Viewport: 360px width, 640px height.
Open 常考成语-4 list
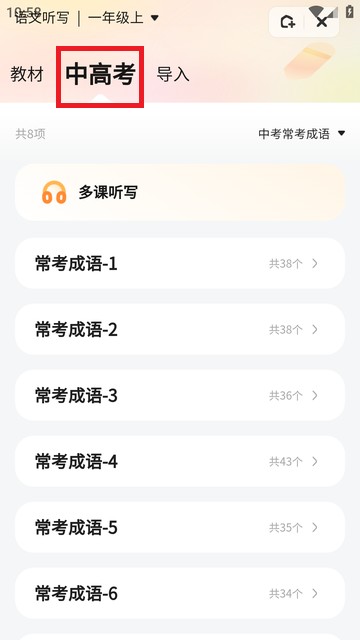coord(180,462)
